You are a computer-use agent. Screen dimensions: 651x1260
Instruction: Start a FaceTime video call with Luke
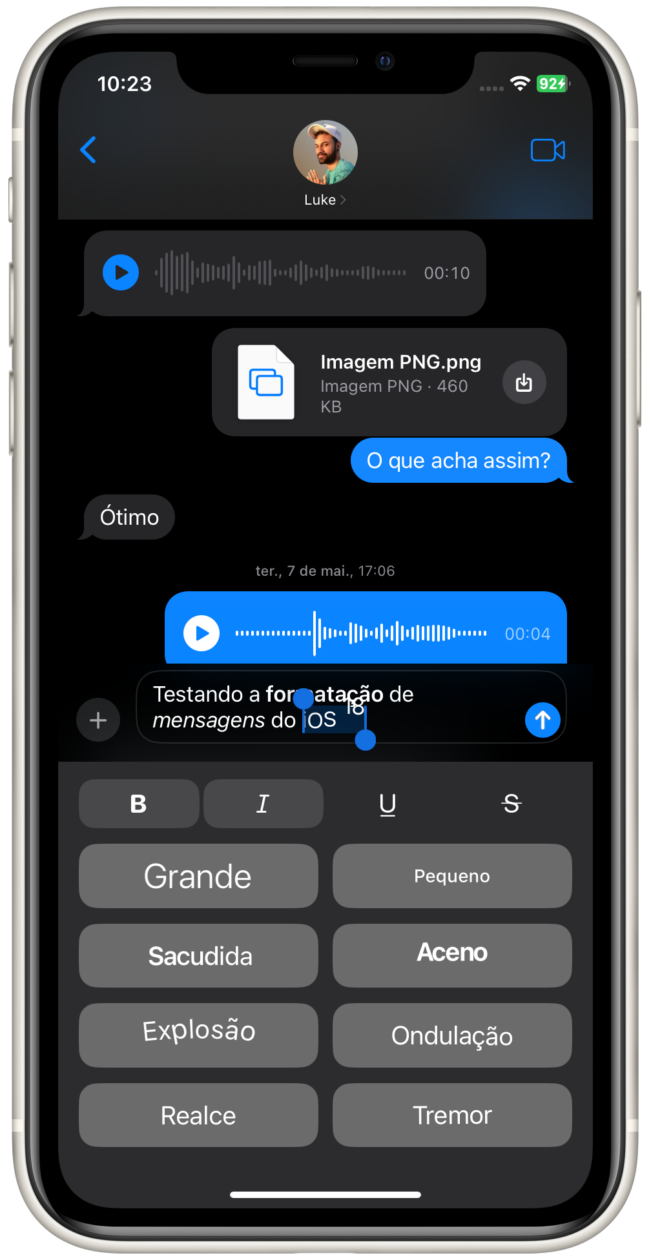tap(547, 150)
